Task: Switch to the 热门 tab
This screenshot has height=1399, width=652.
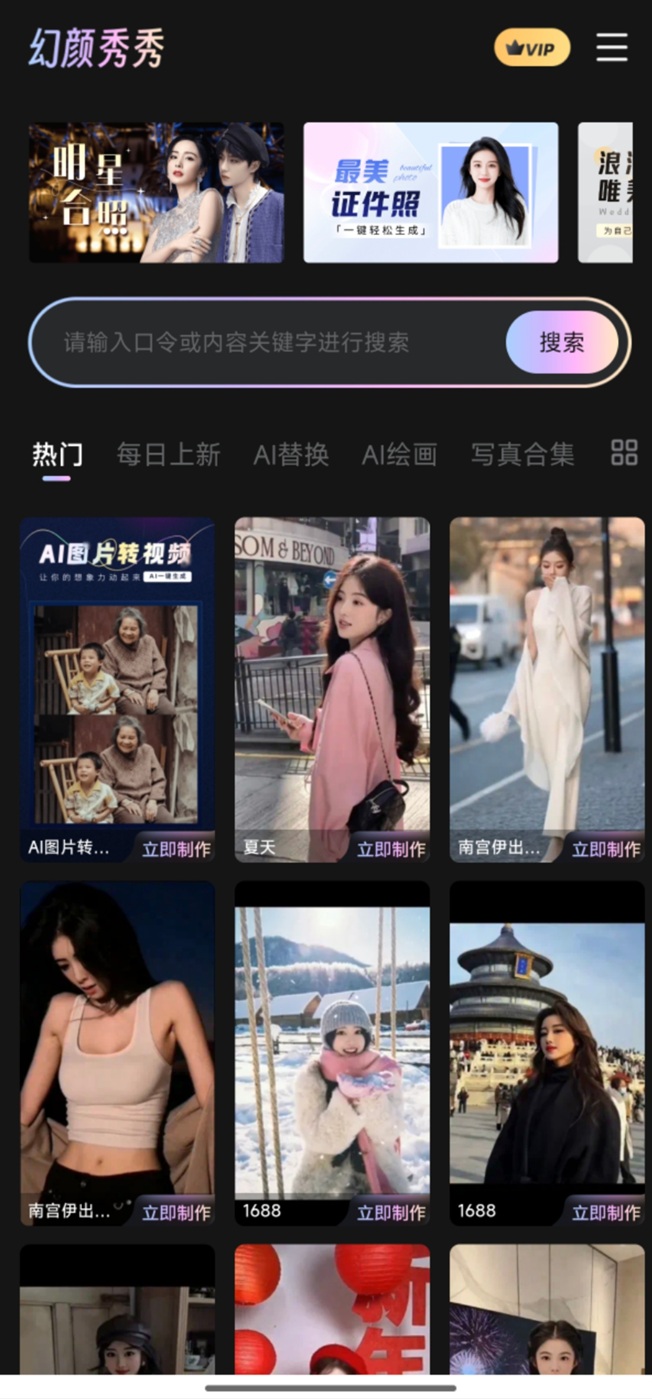Action: coord(57,455)
